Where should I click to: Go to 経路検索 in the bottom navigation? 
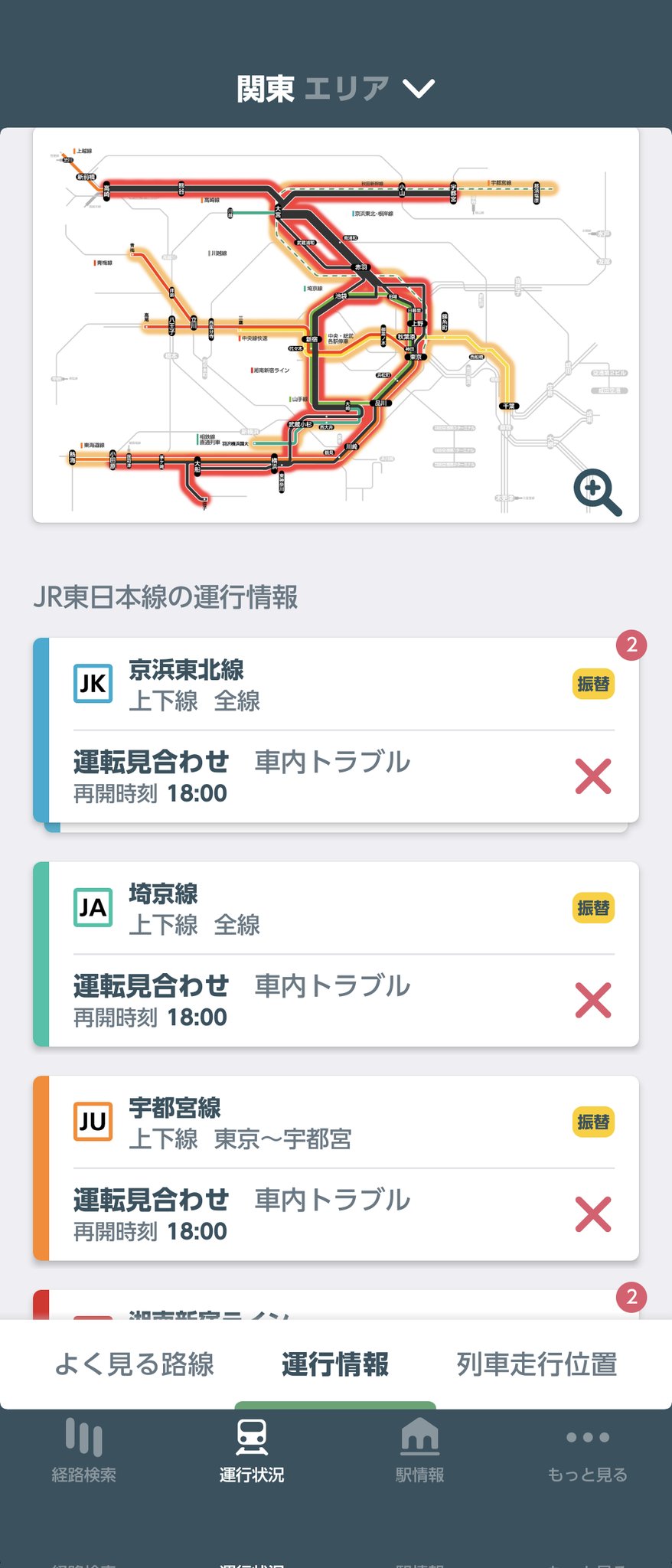[84, 1452]
